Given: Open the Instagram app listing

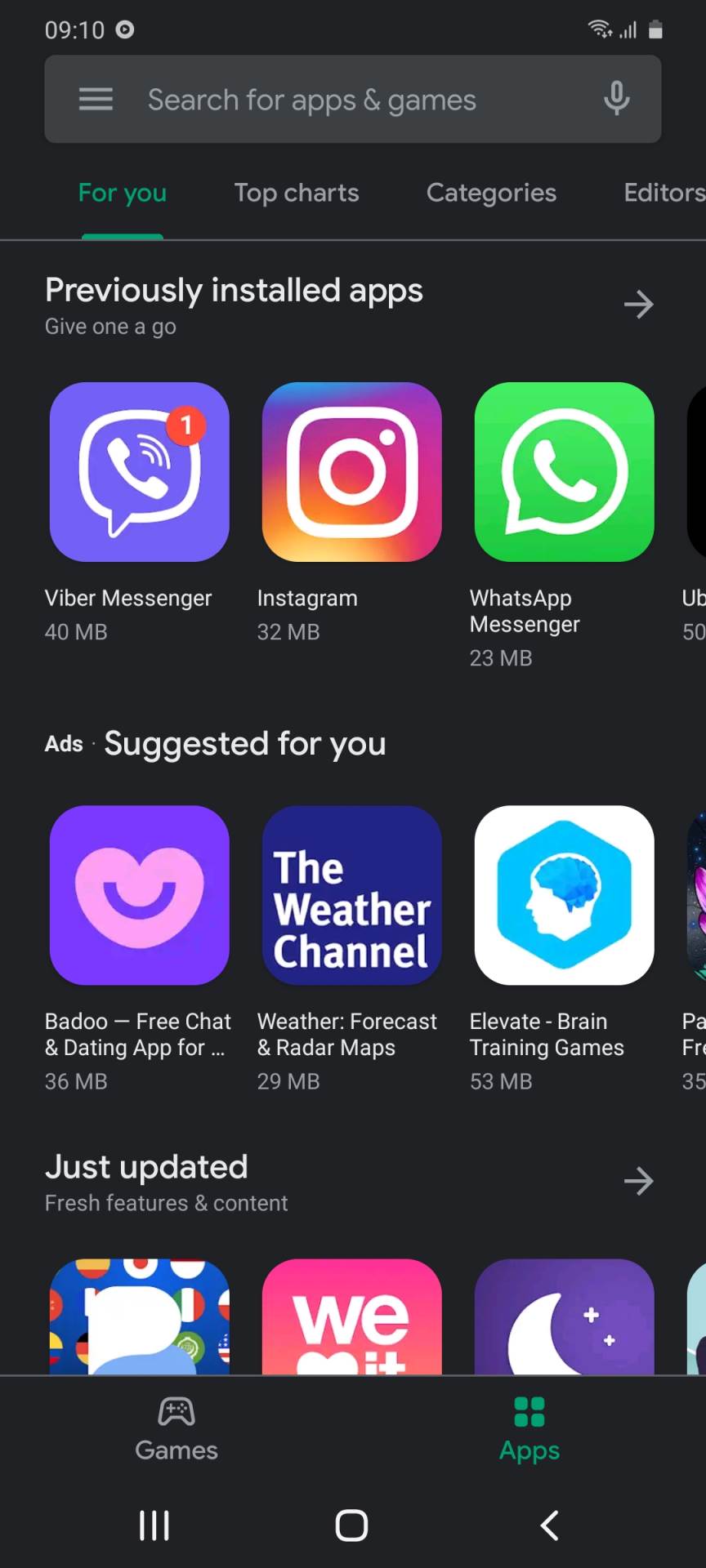Looking at the screenshot, I should 352,472.
